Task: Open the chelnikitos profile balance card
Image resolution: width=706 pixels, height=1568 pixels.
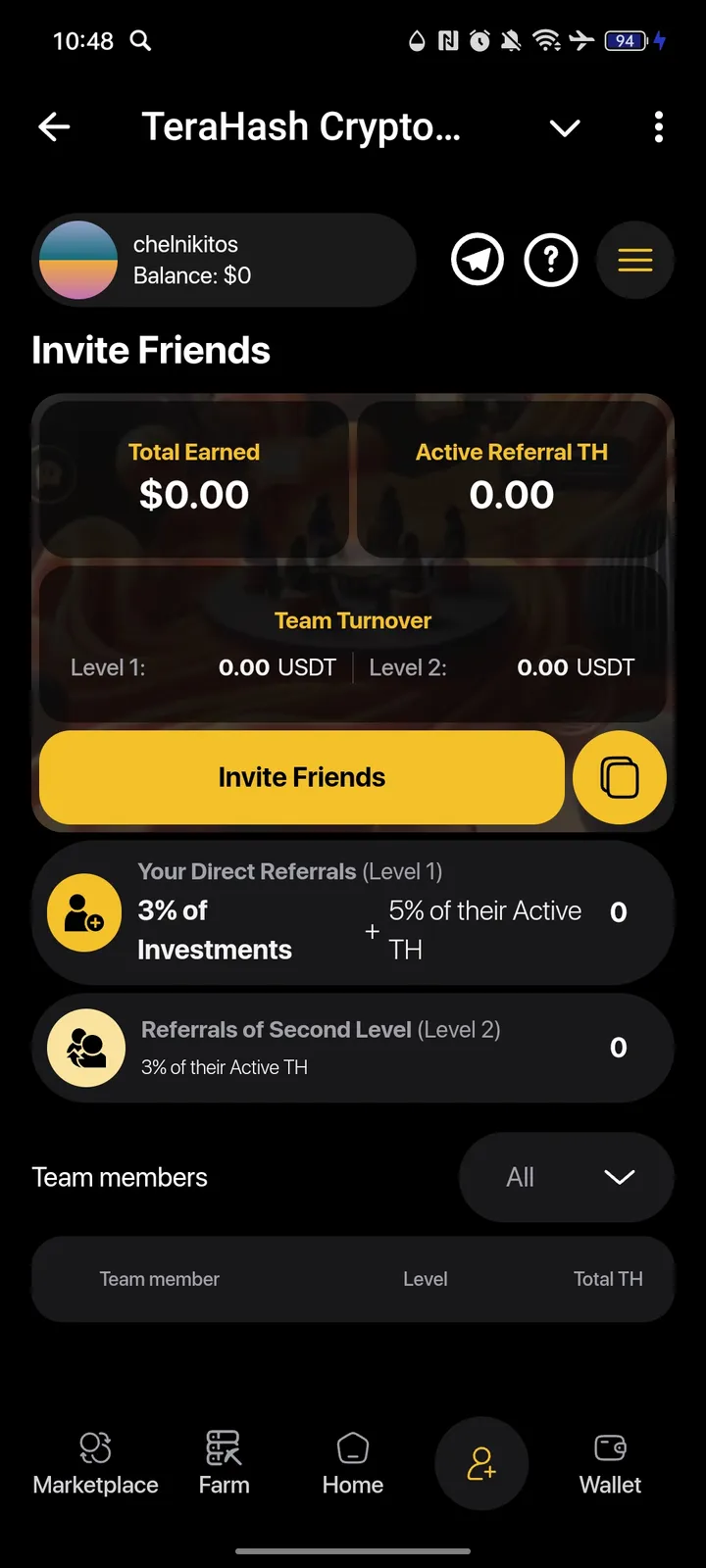Action: 226,260
